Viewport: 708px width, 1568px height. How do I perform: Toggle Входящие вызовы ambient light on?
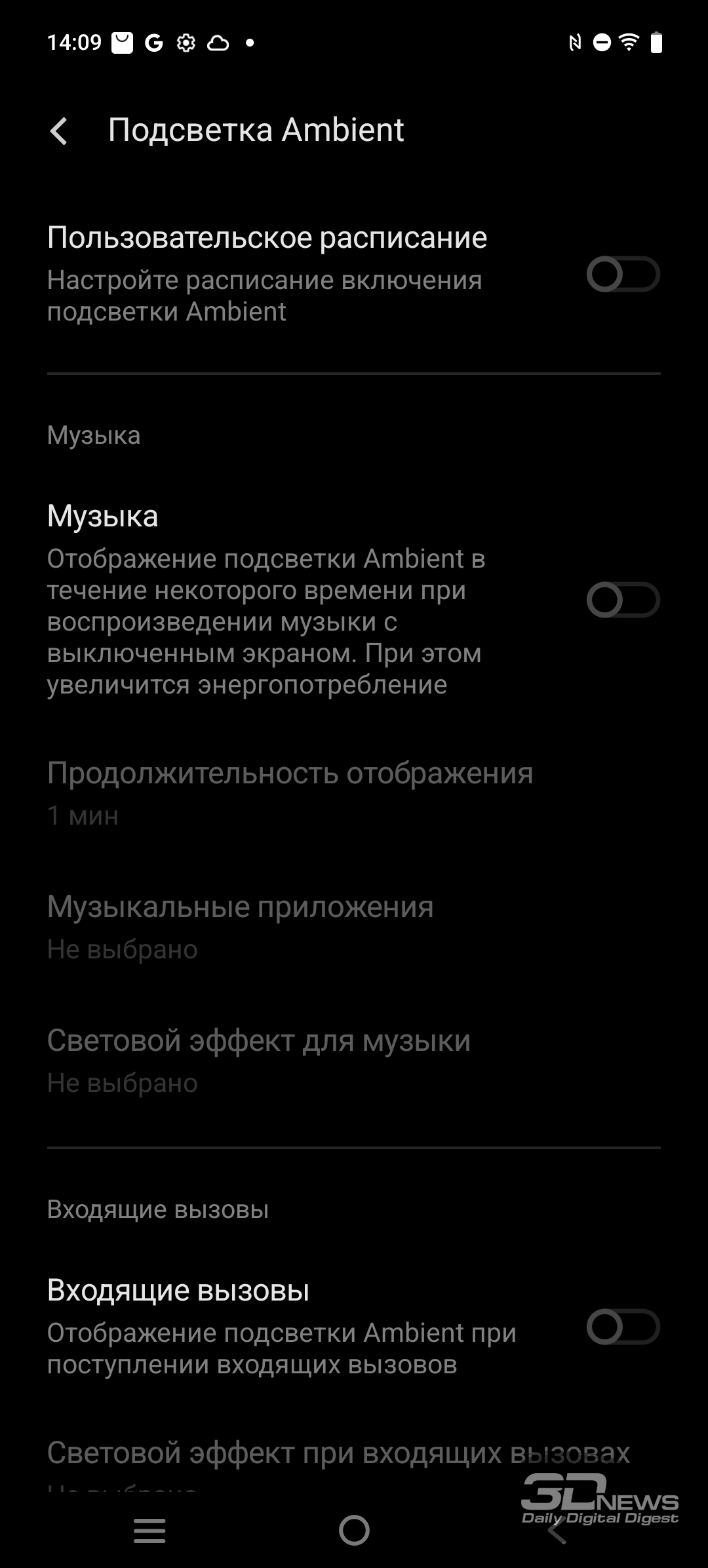point(623,1327)
